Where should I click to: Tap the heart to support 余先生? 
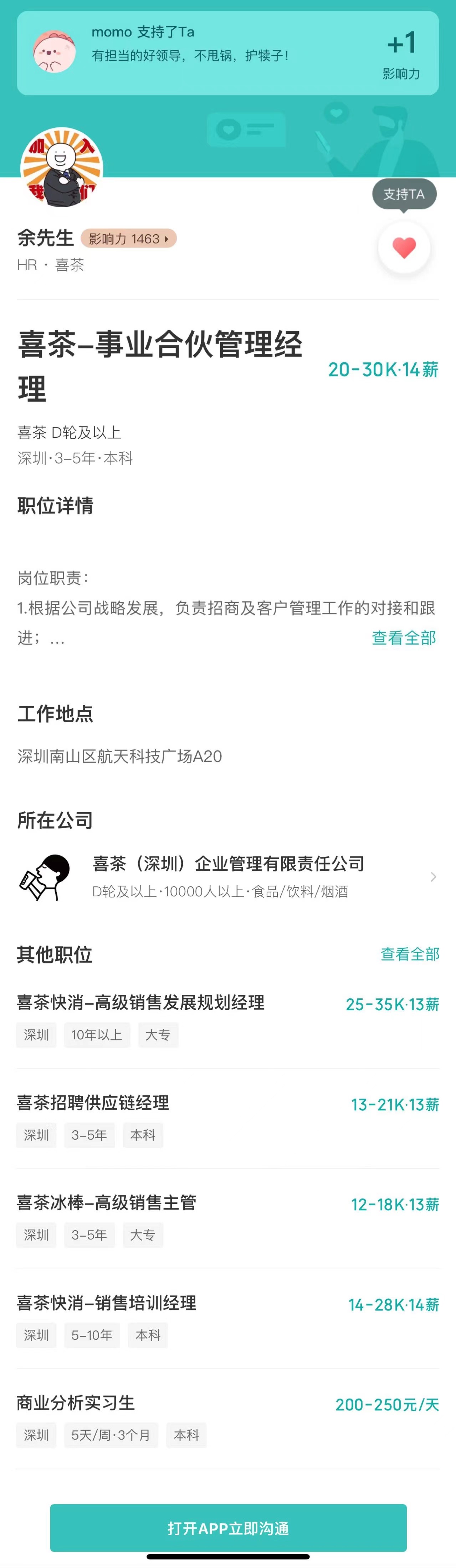click(x=404, y=248)
